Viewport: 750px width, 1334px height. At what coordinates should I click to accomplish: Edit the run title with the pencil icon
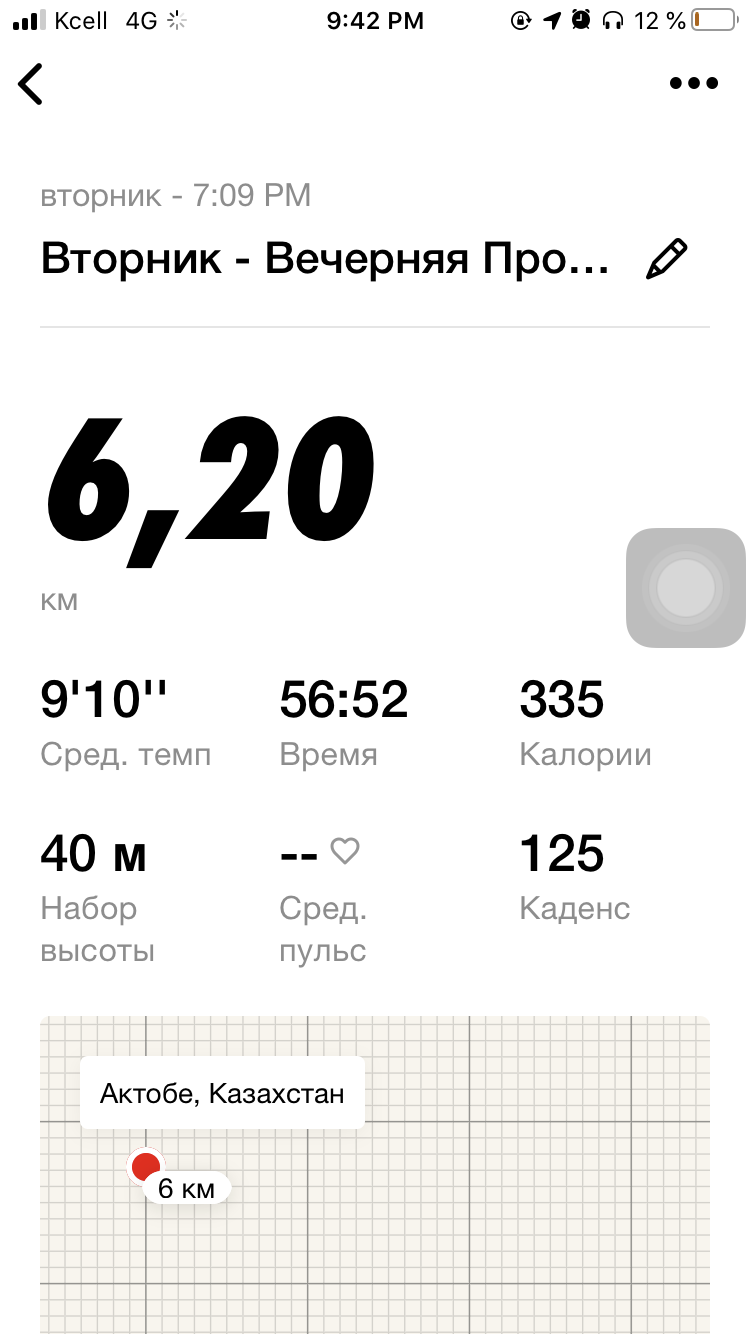tap(667, 259)
